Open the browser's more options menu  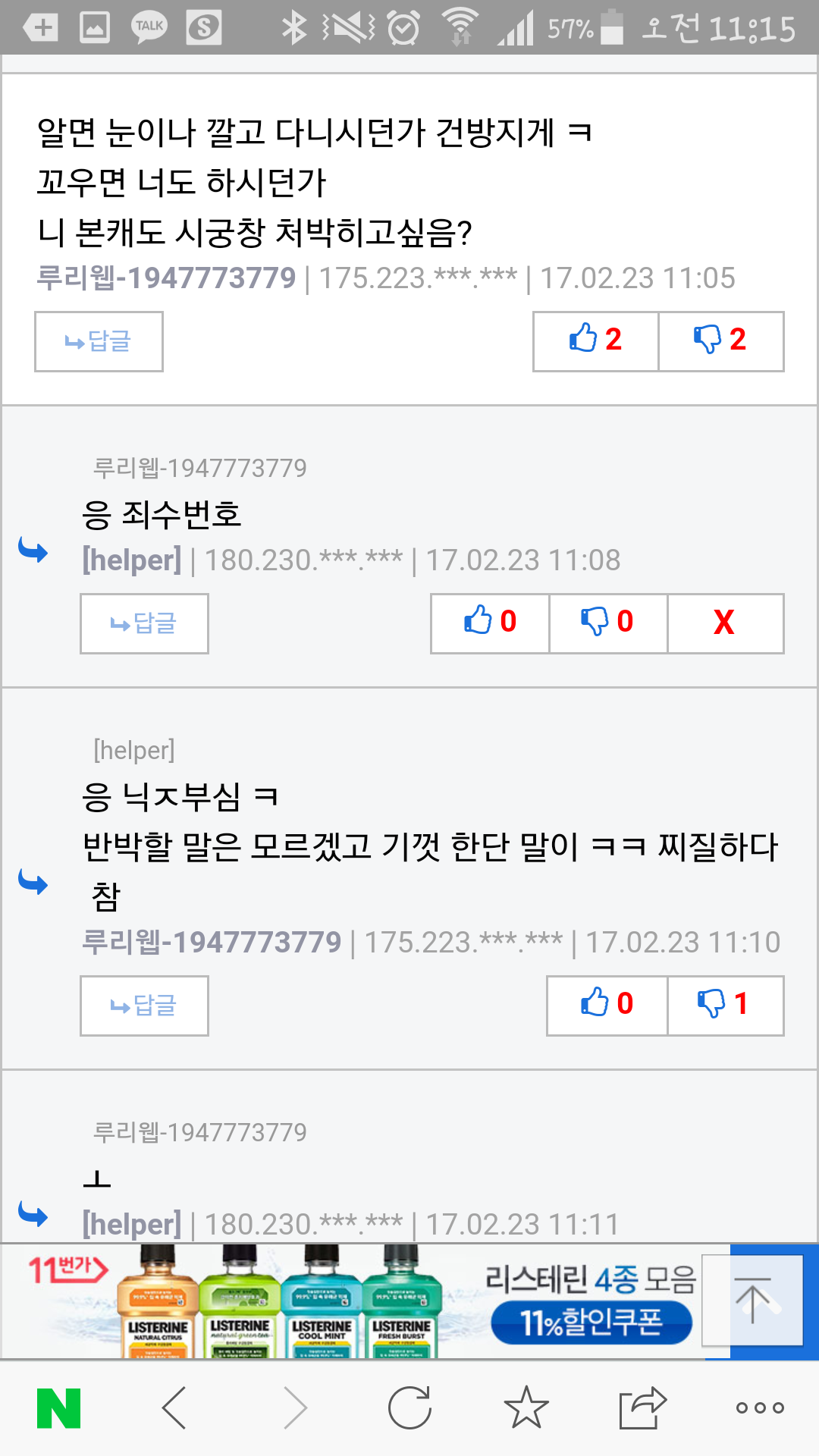click(x=760, y=1408)
